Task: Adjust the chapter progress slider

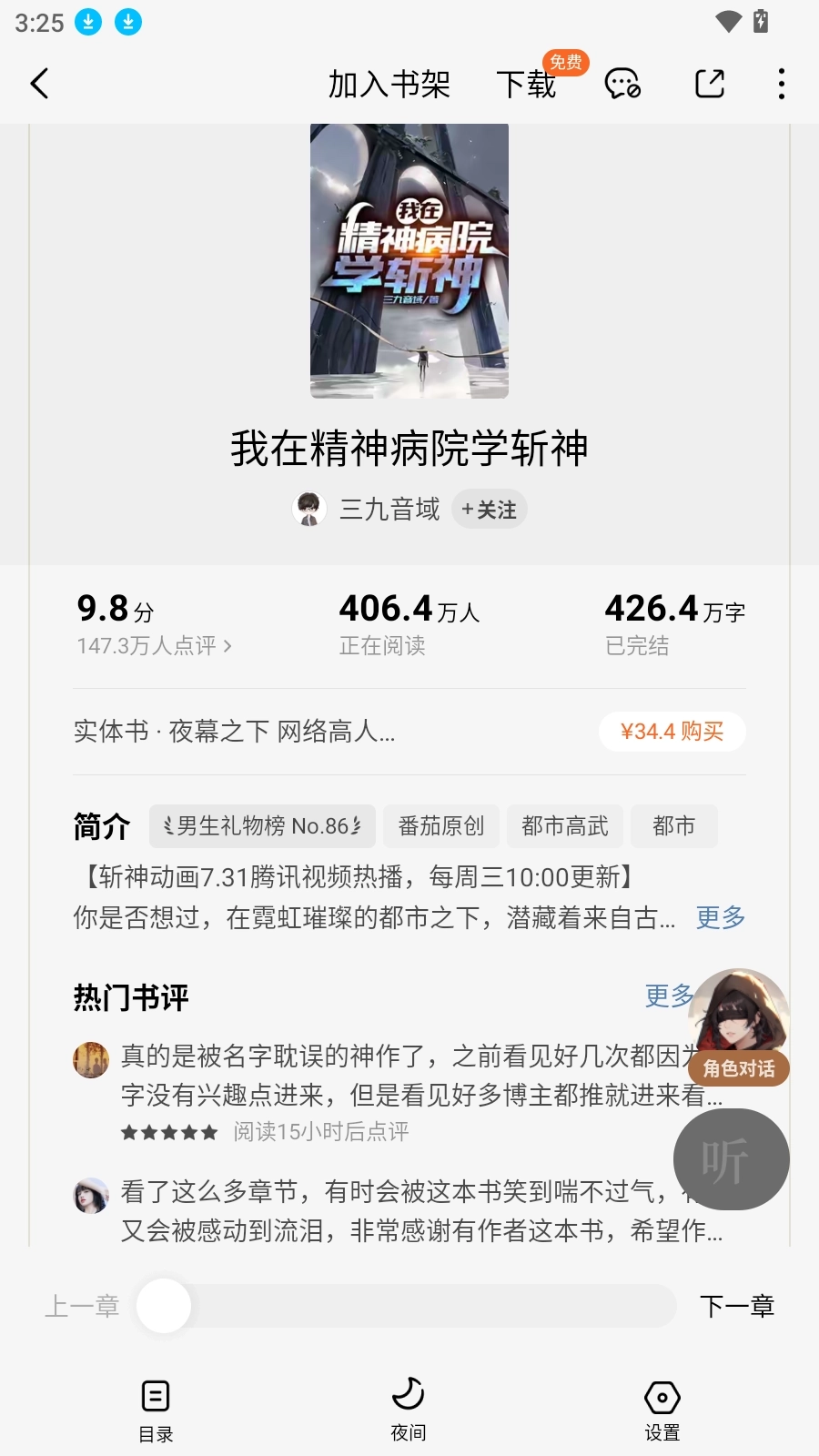Action: pyautogui.click(x=164, y=1306)
